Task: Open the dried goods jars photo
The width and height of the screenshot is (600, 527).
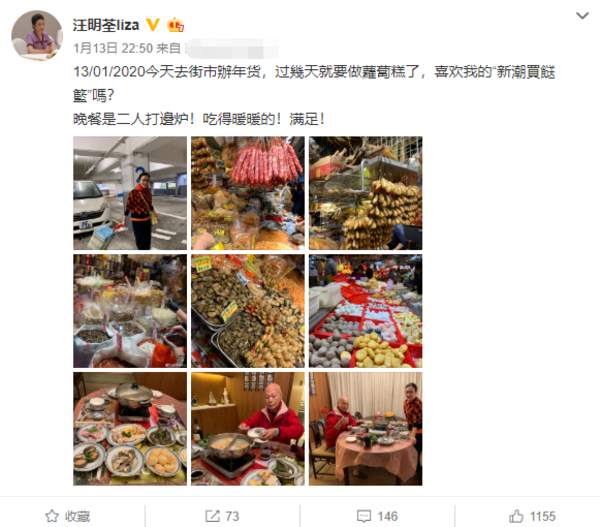Action: [130, 311]
